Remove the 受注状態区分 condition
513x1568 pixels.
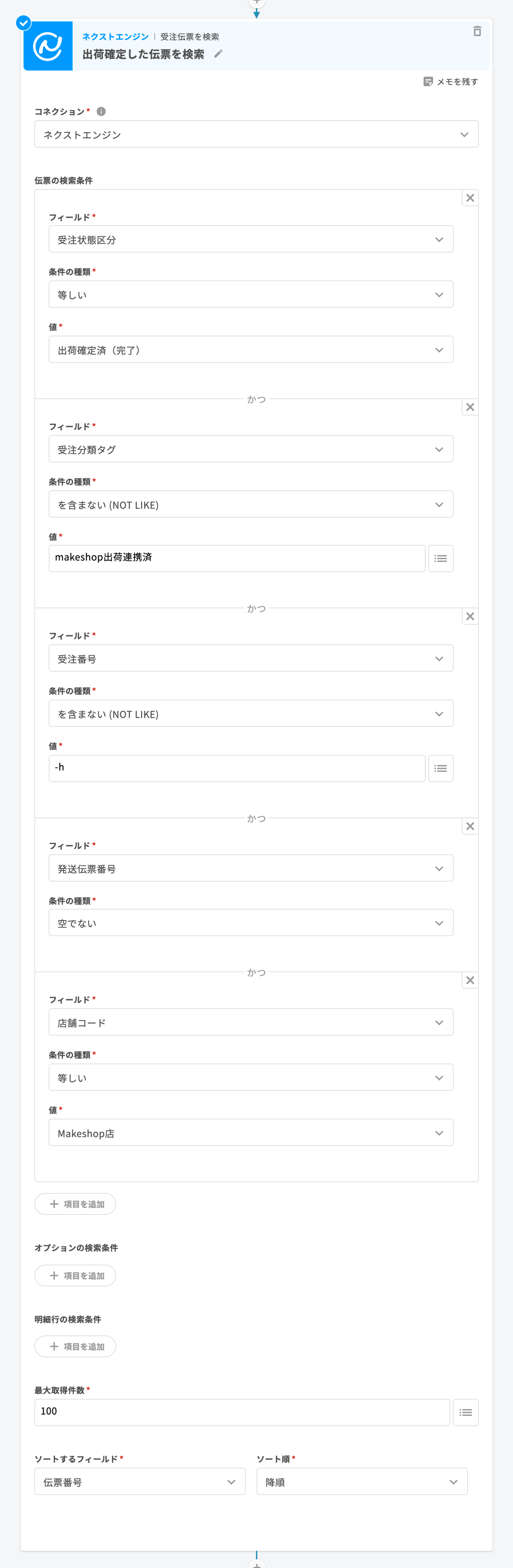470,198
